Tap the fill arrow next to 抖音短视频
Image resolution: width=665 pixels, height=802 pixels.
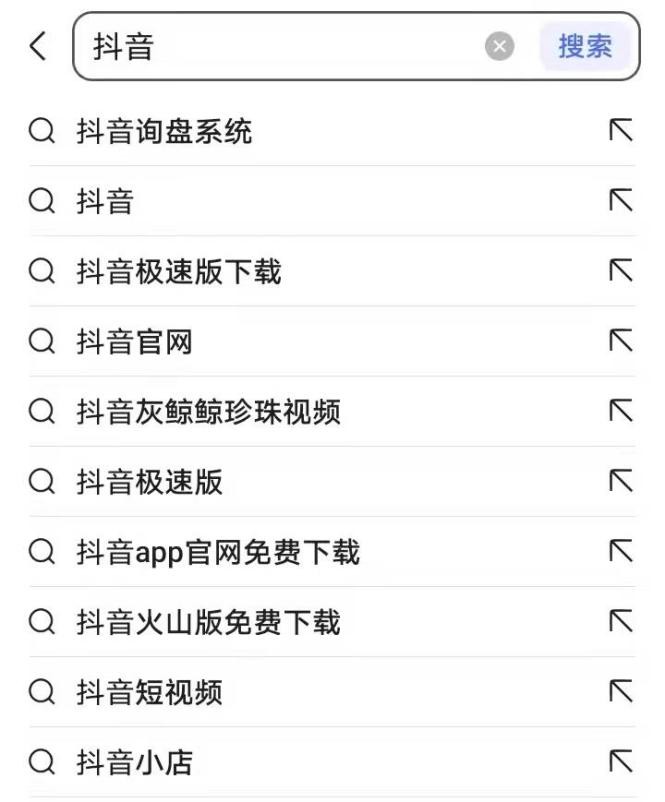pos(621,693)
